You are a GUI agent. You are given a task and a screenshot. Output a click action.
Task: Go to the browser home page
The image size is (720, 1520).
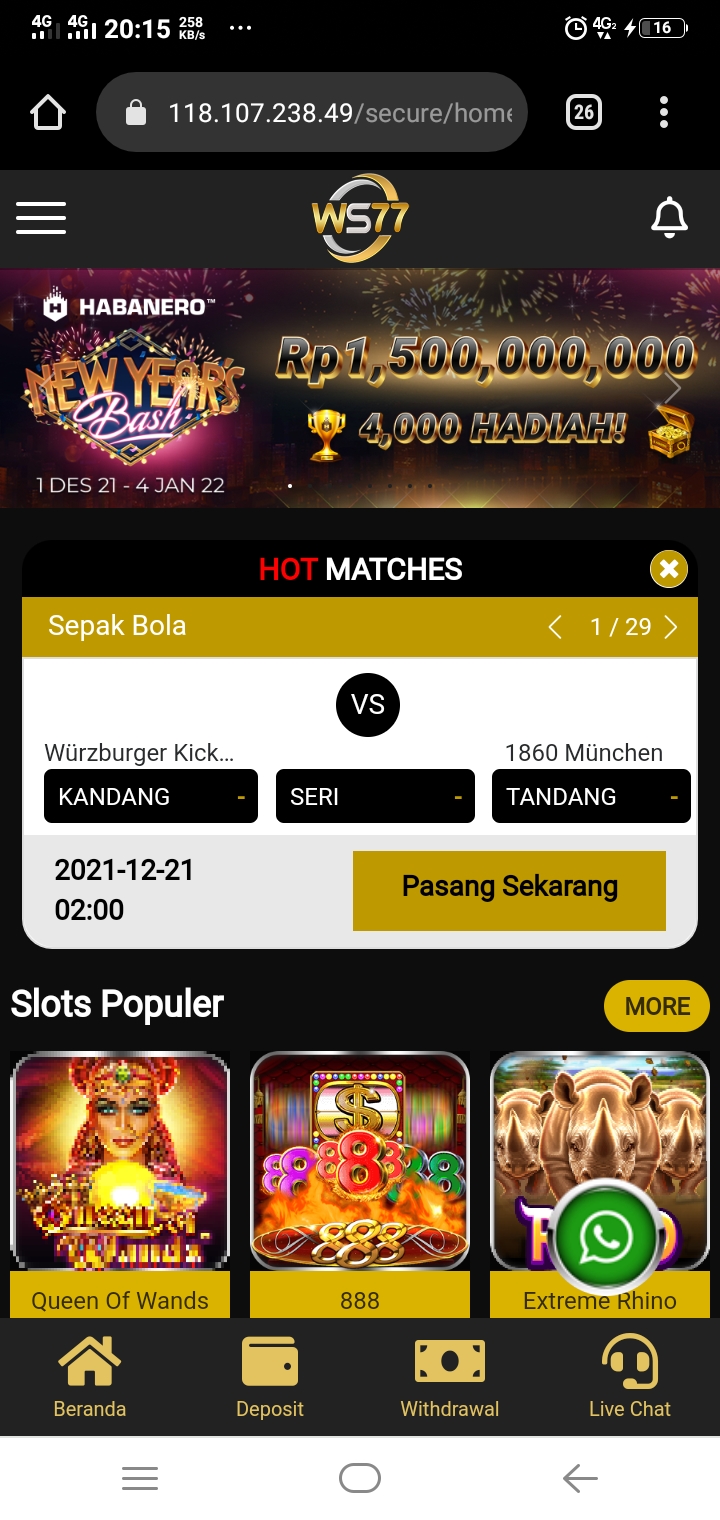tap(48, 113)
